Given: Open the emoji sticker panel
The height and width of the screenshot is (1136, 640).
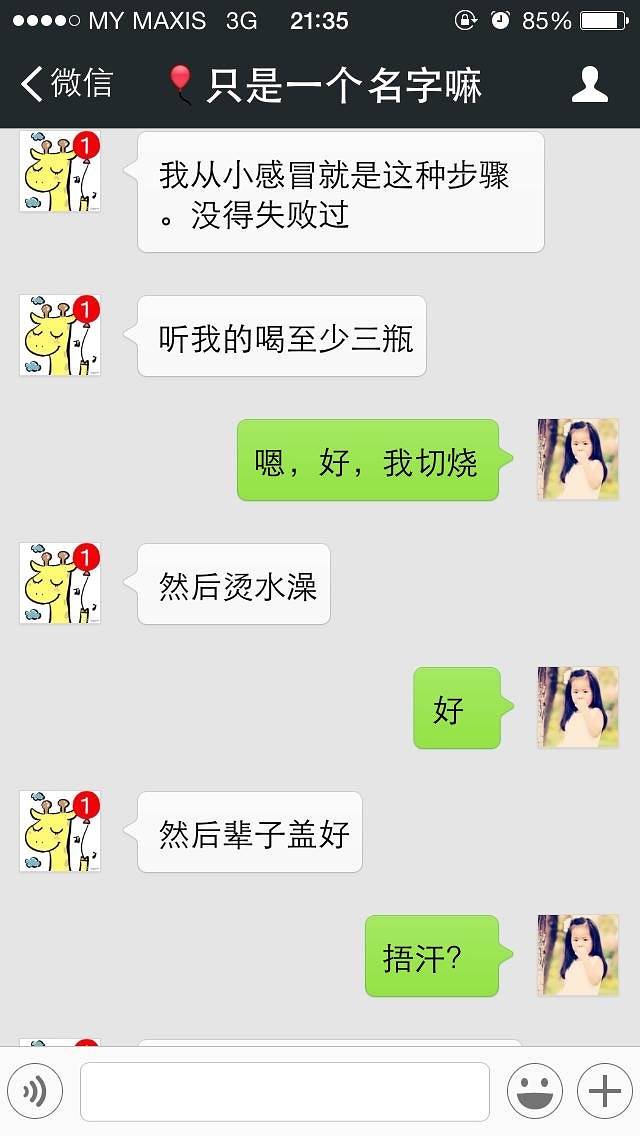Looking at the screenshot, I should [x=534, y=1092].
